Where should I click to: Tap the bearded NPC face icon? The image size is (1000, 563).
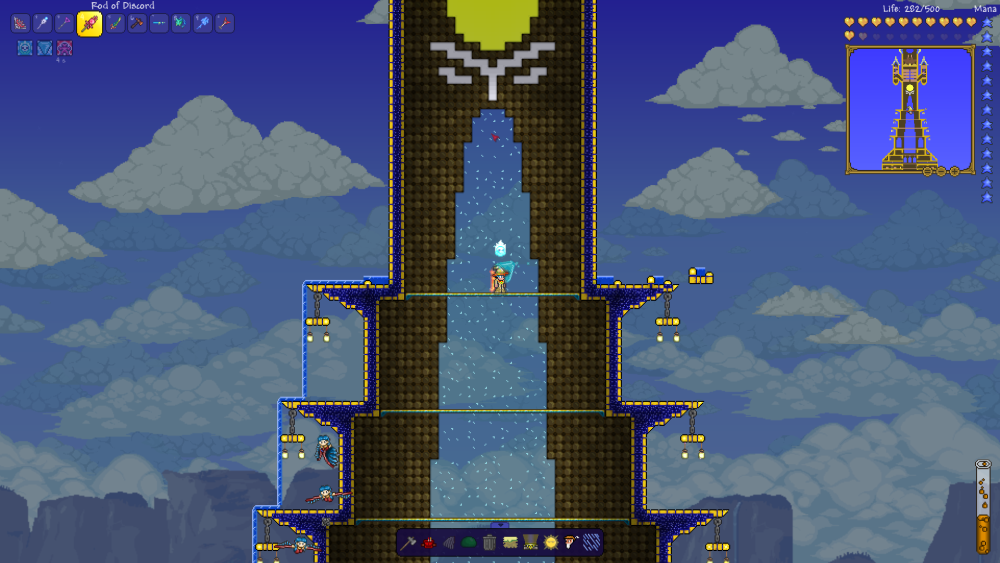(571, 542)
